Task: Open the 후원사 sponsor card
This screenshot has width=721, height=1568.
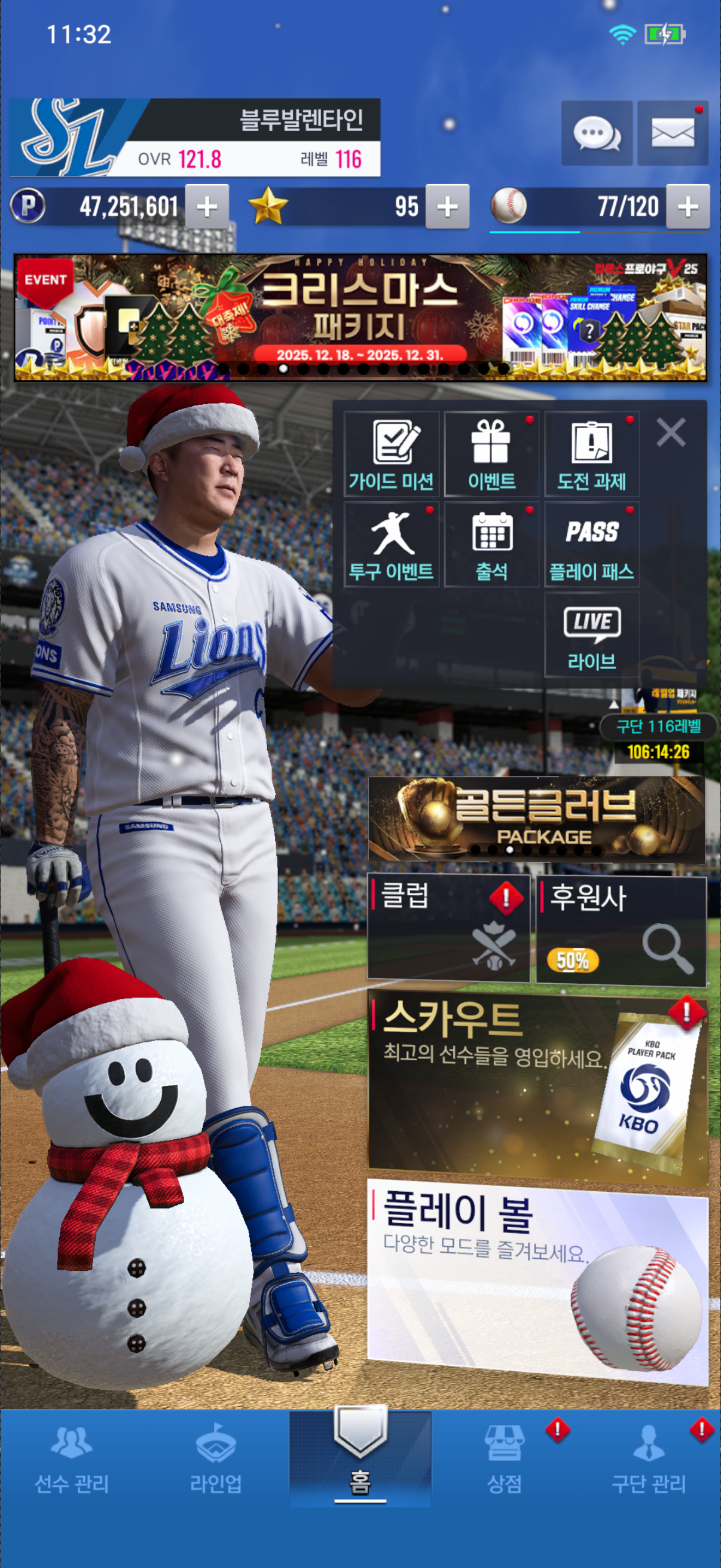Action: point(621,928)
